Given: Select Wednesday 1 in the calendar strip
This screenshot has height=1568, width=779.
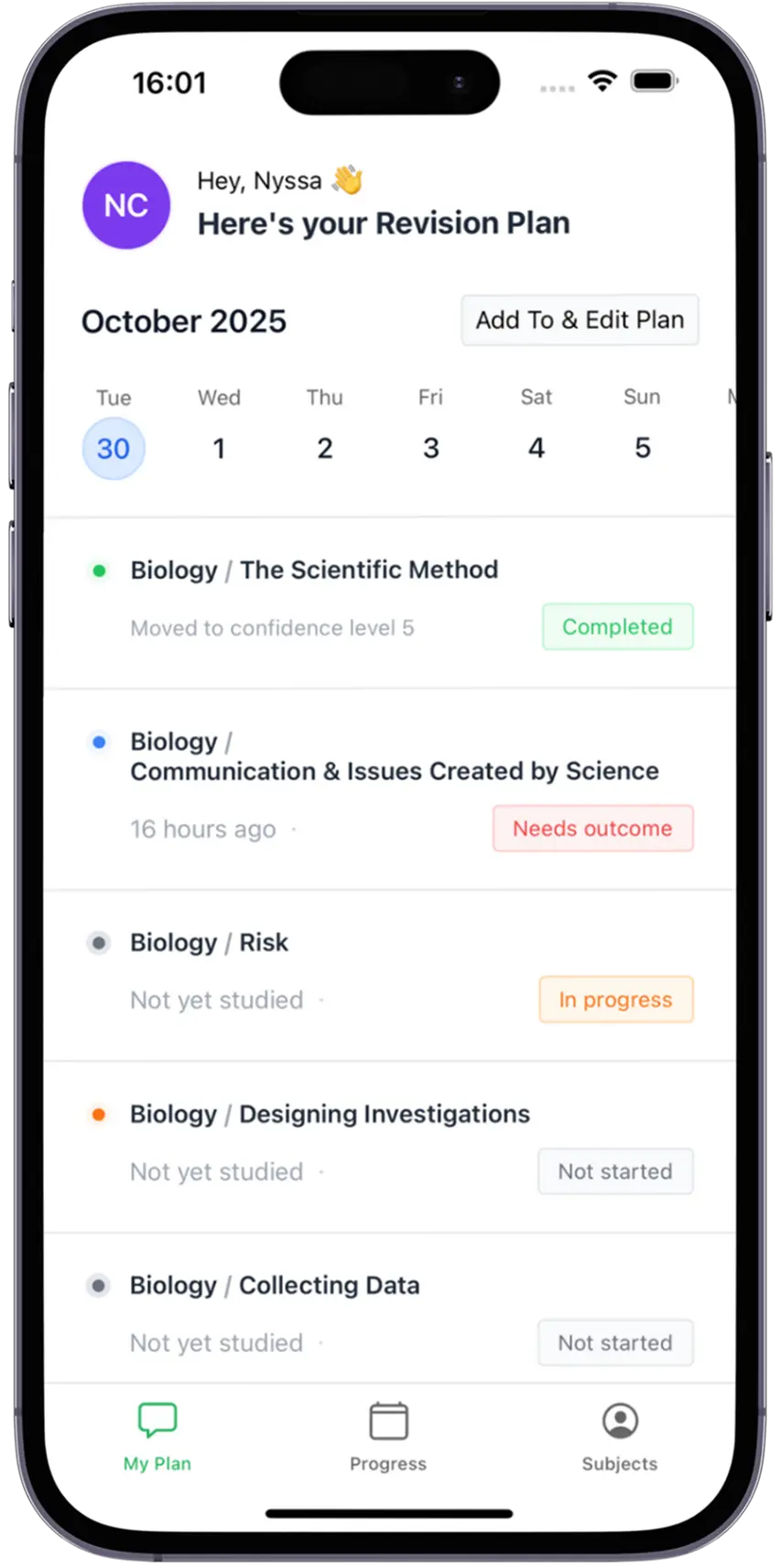Looking at the screenshot, I should tap(219, 448).
